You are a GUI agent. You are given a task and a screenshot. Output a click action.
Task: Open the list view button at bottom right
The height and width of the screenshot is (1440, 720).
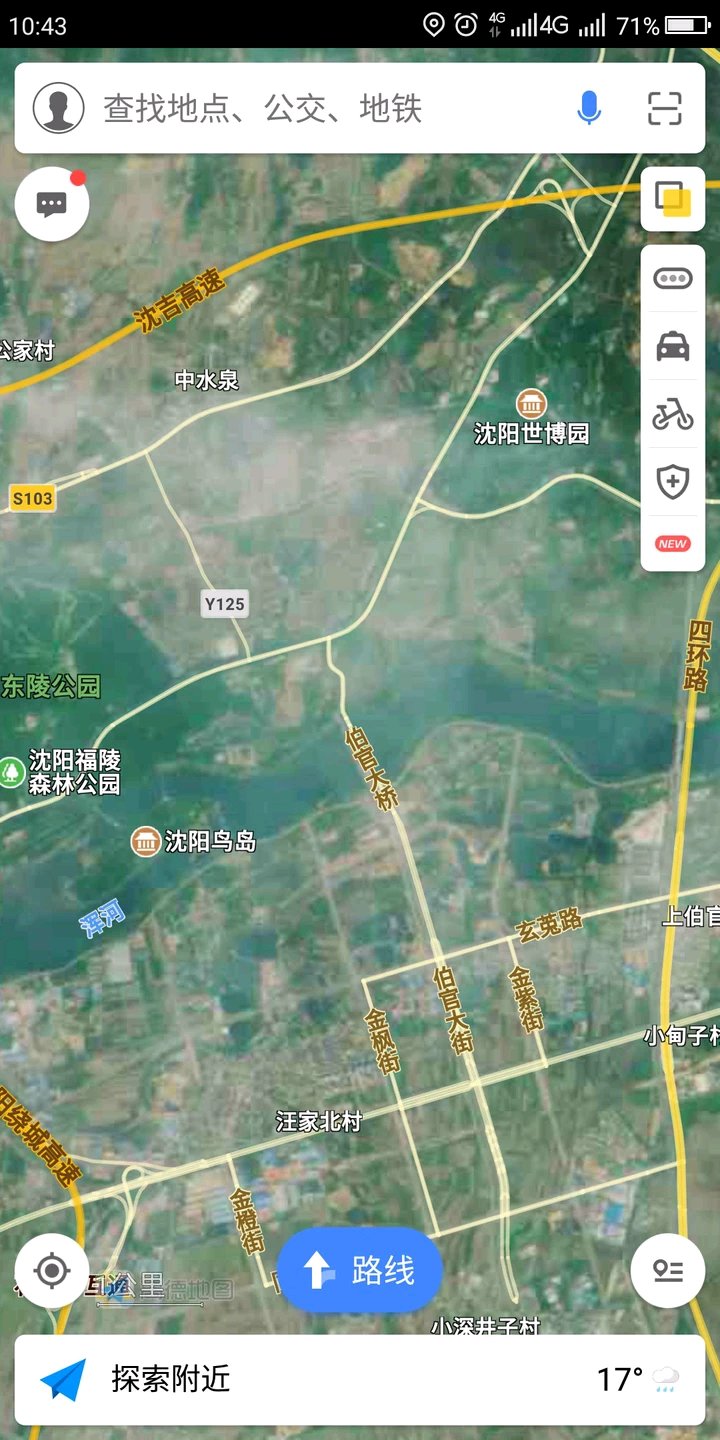click(667, 1271)
